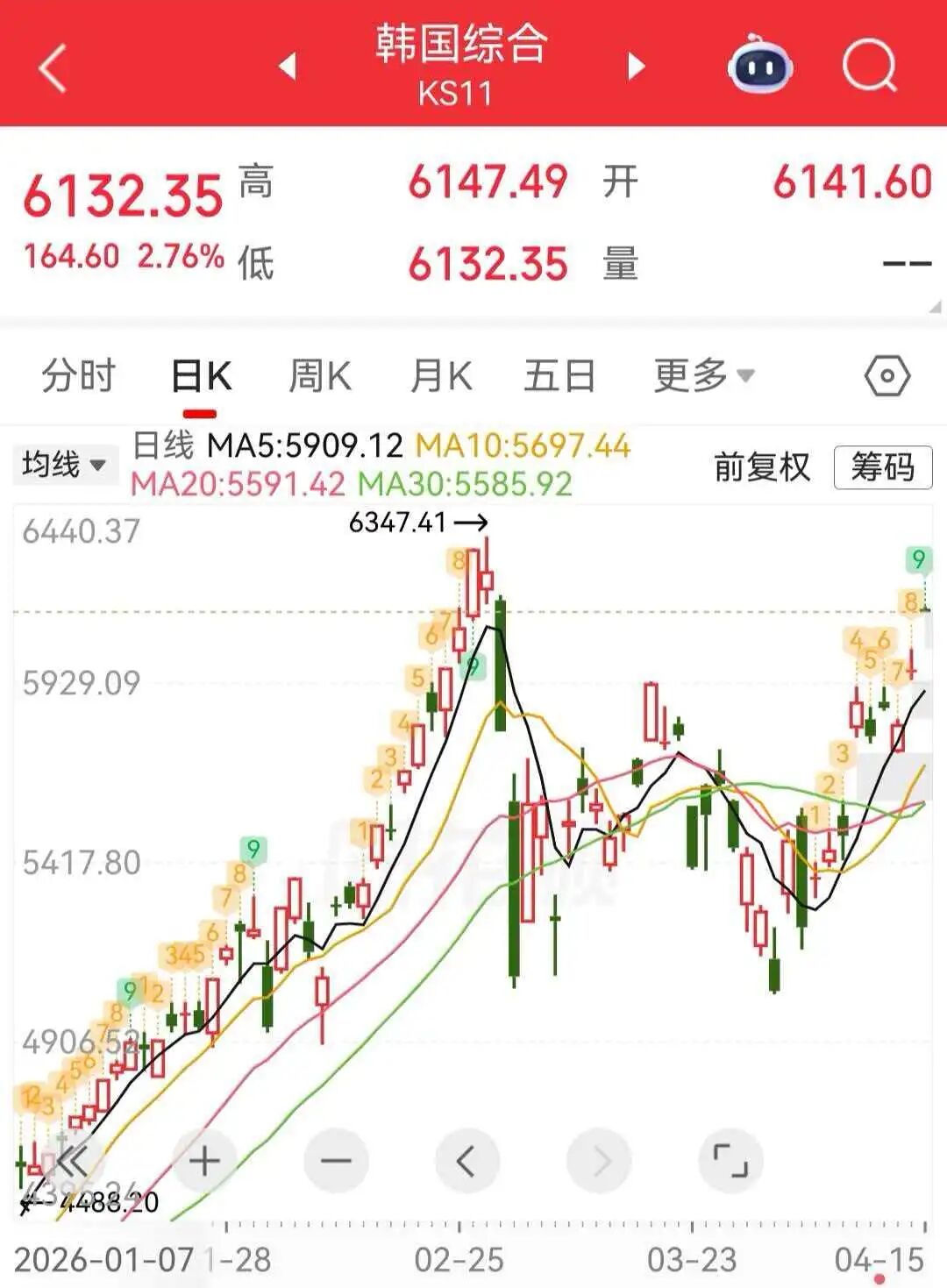Click the AI robot assistant icon
This screenshot has width=947, height=1288.
pyautogui.click(x=761, y=66)
